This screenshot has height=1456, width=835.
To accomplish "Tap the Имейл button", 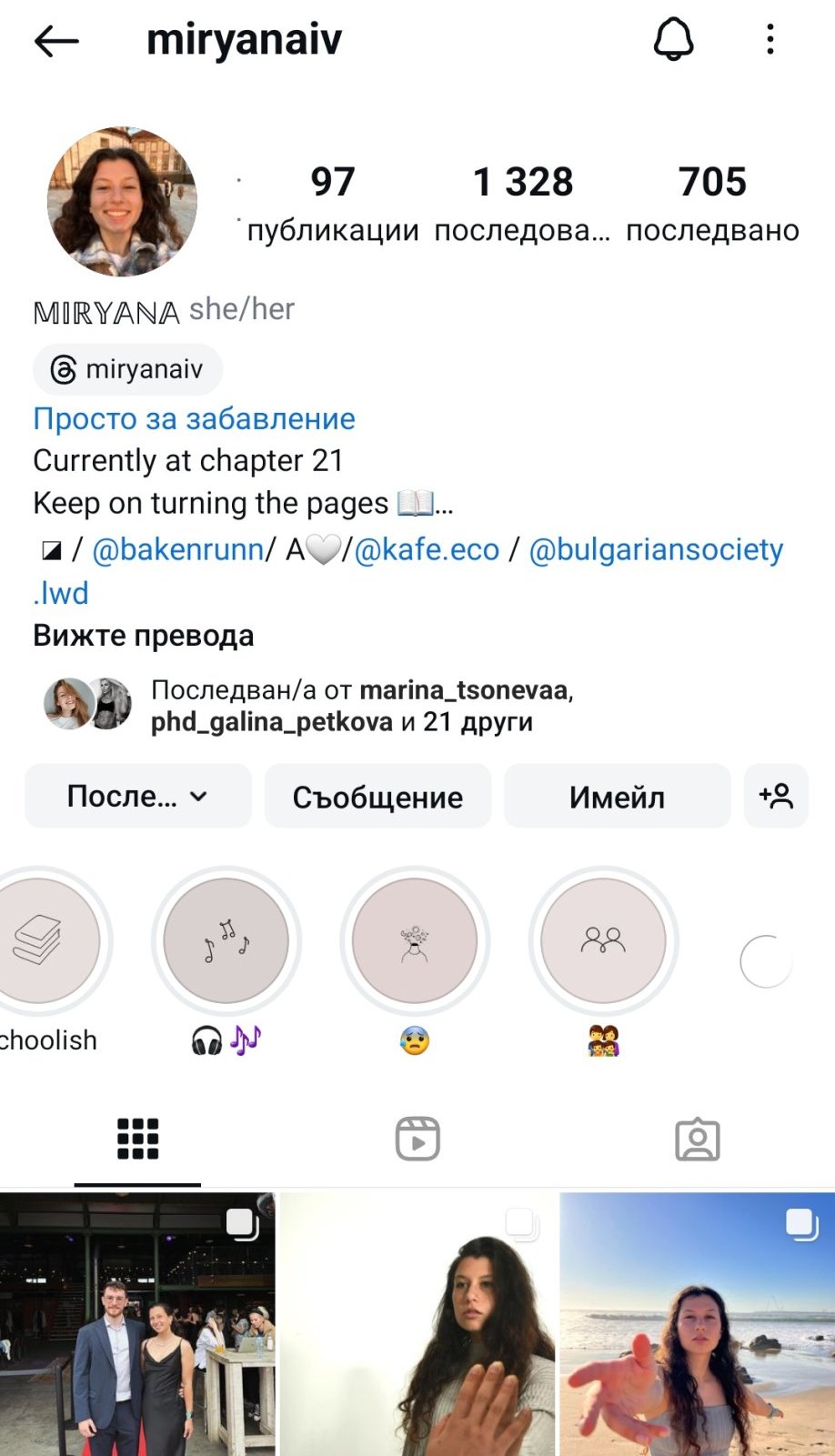I will [x=617, y=797].
